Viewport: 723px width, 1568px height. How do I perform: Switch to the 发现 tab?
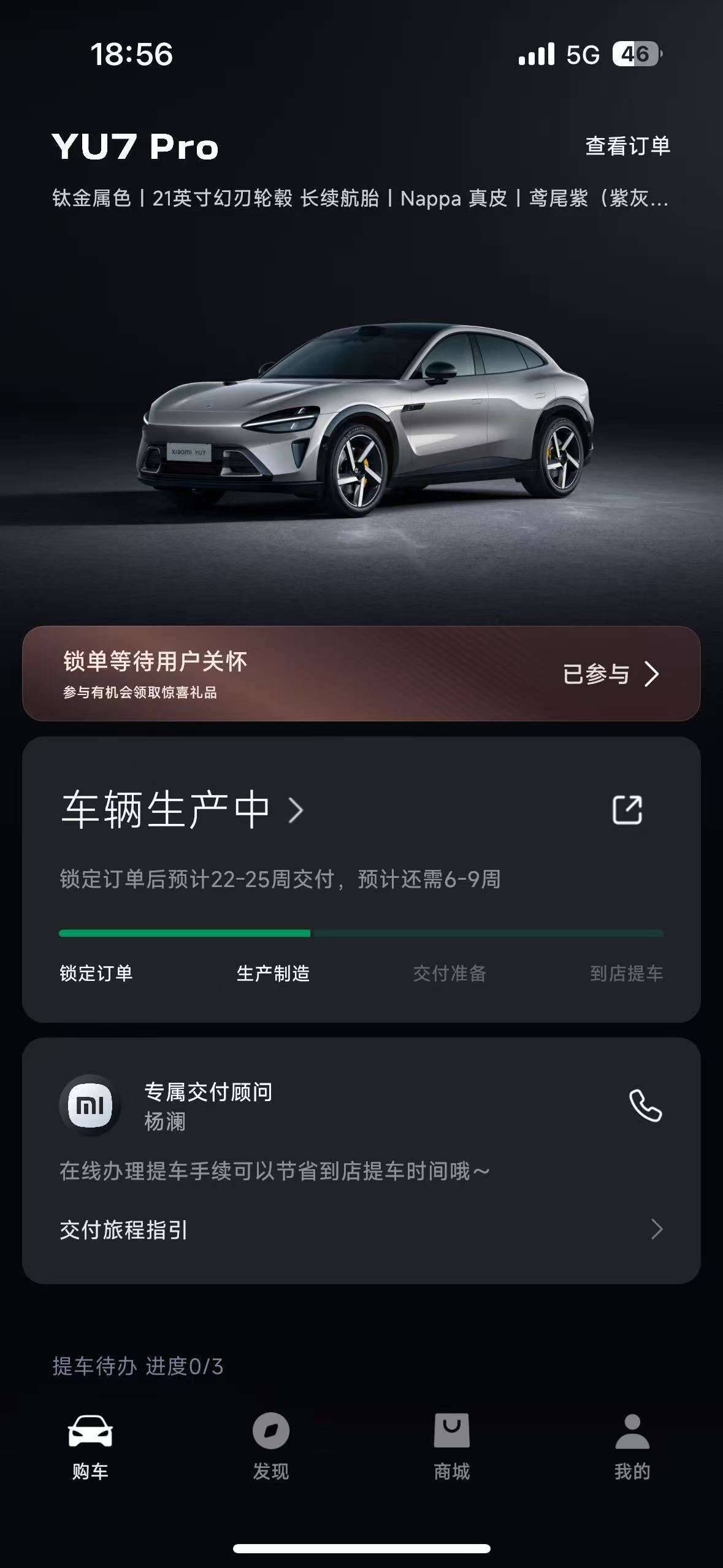pyautogui.click(x=270, y=1447)
